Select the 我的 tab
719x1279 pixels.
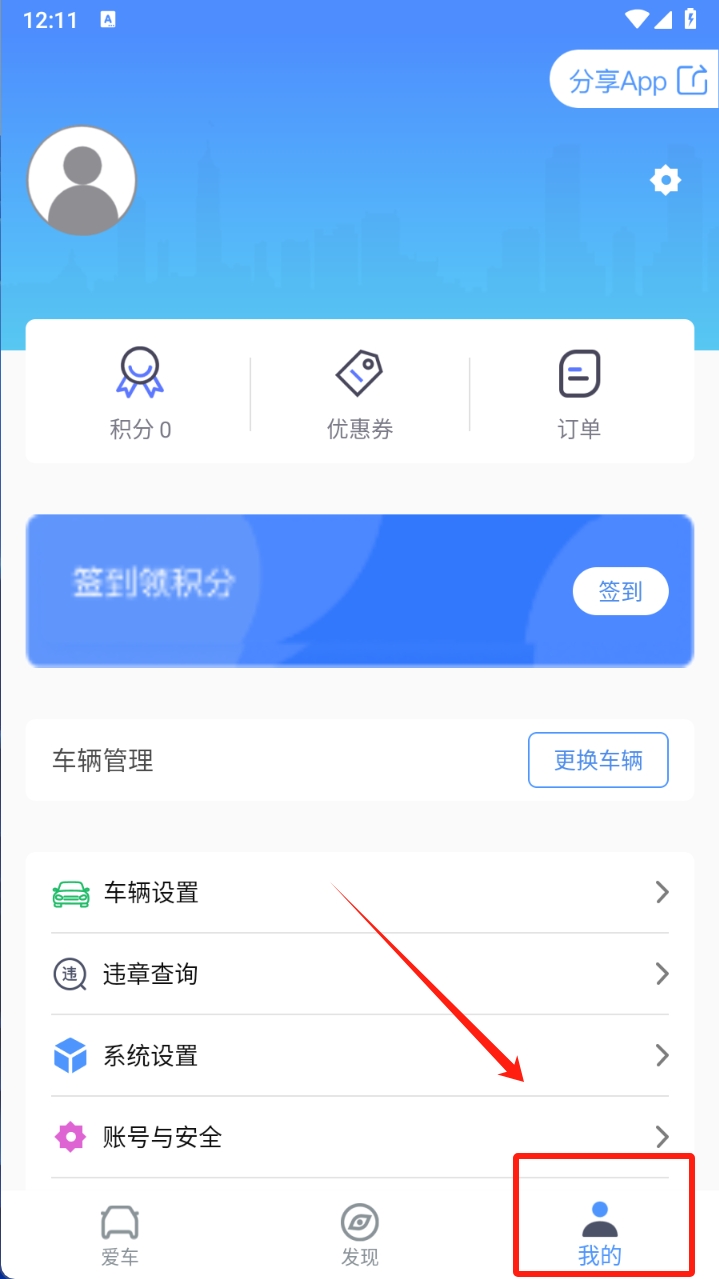coord(600,1236)
